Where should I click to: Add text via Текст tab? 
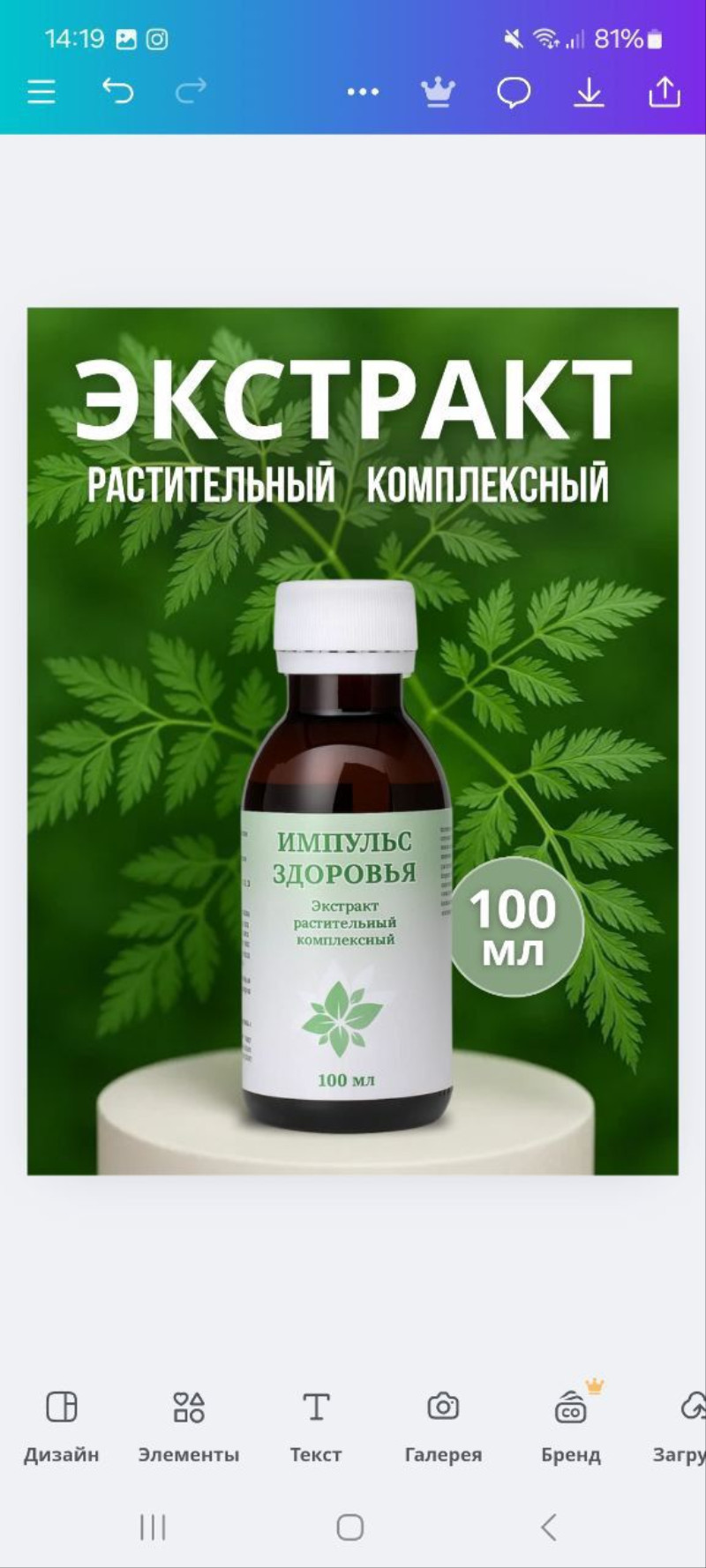coord(316,1423)
